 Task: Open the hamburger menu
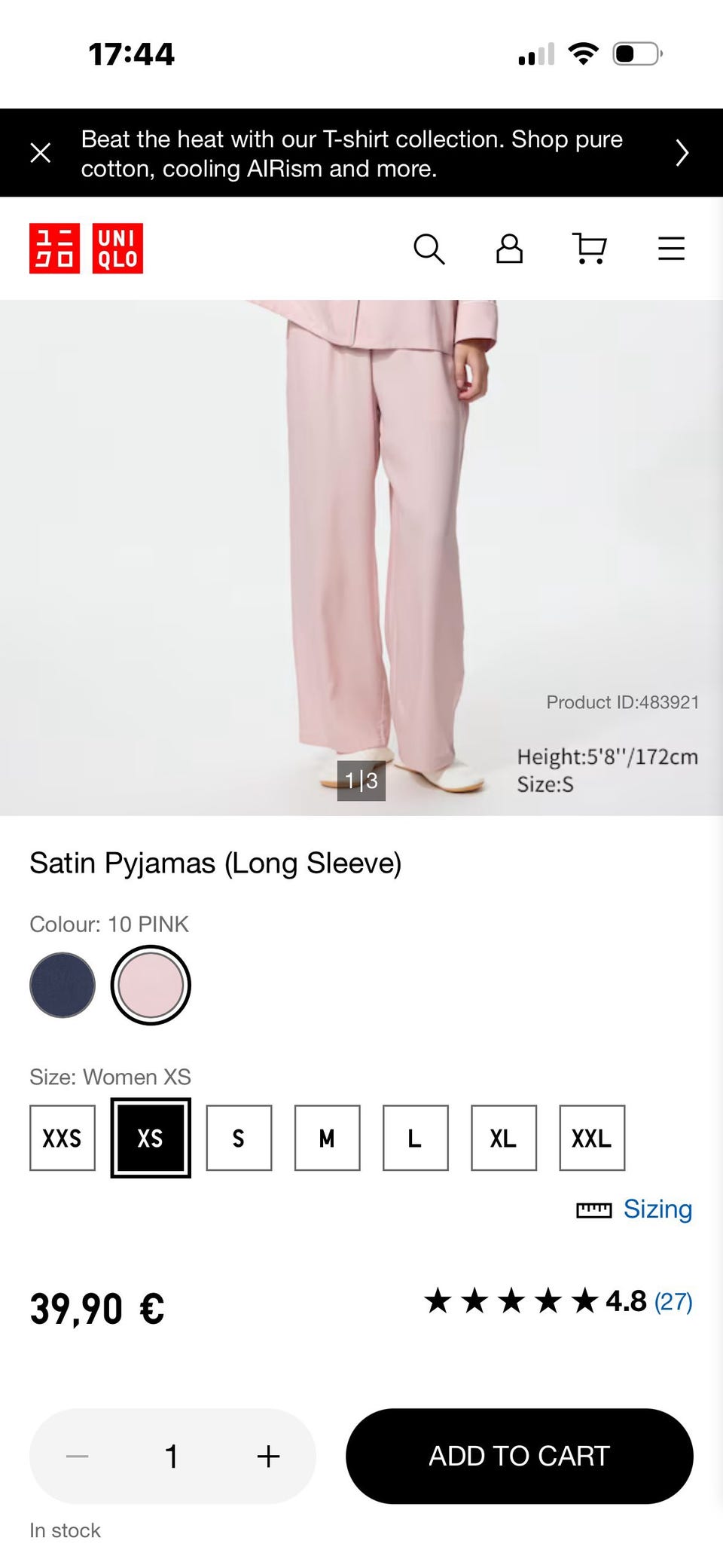671,249
